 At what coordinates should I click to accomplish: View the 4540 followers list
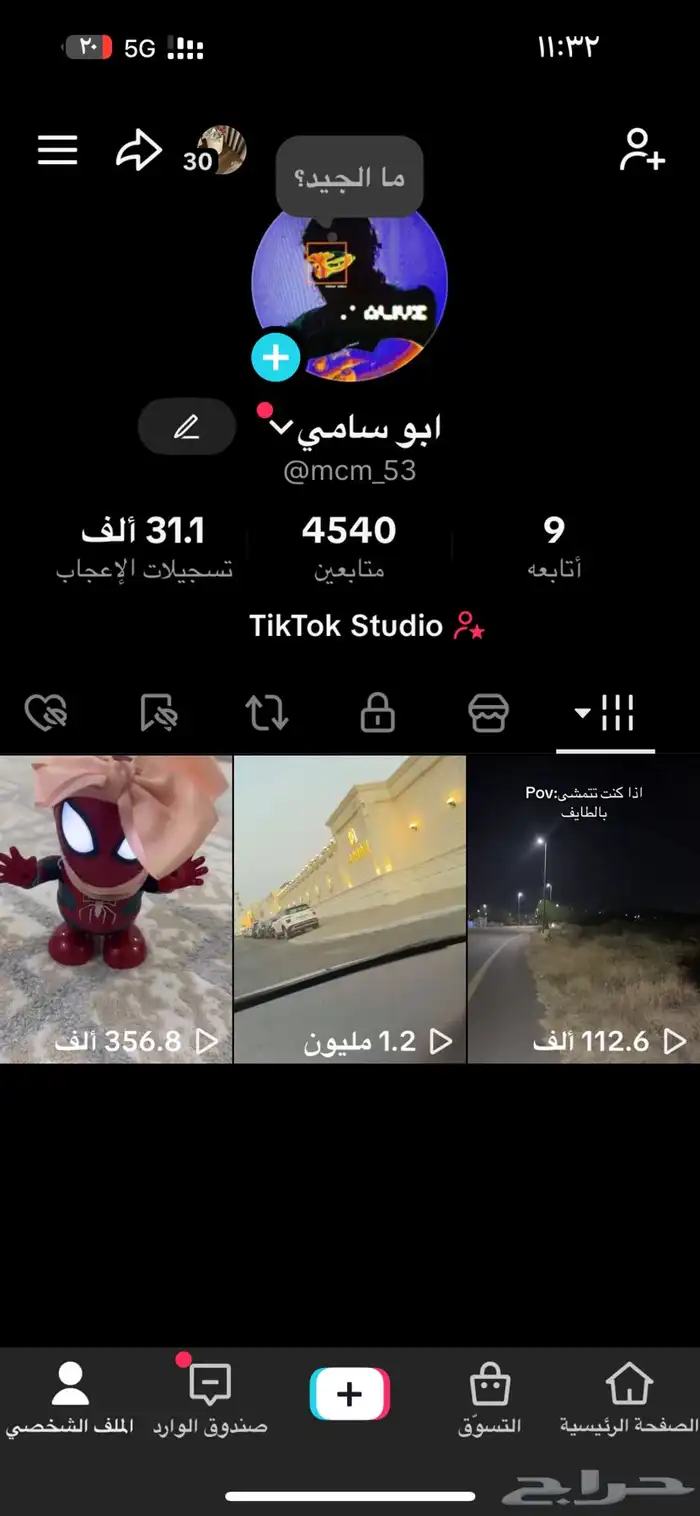coord(349,545)
